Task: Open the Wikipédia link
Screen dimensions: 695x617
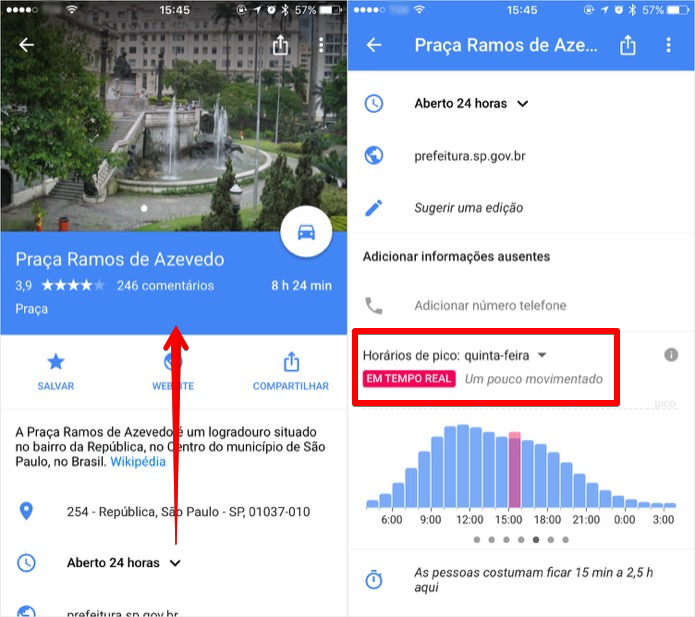Action: coord(139,462)
